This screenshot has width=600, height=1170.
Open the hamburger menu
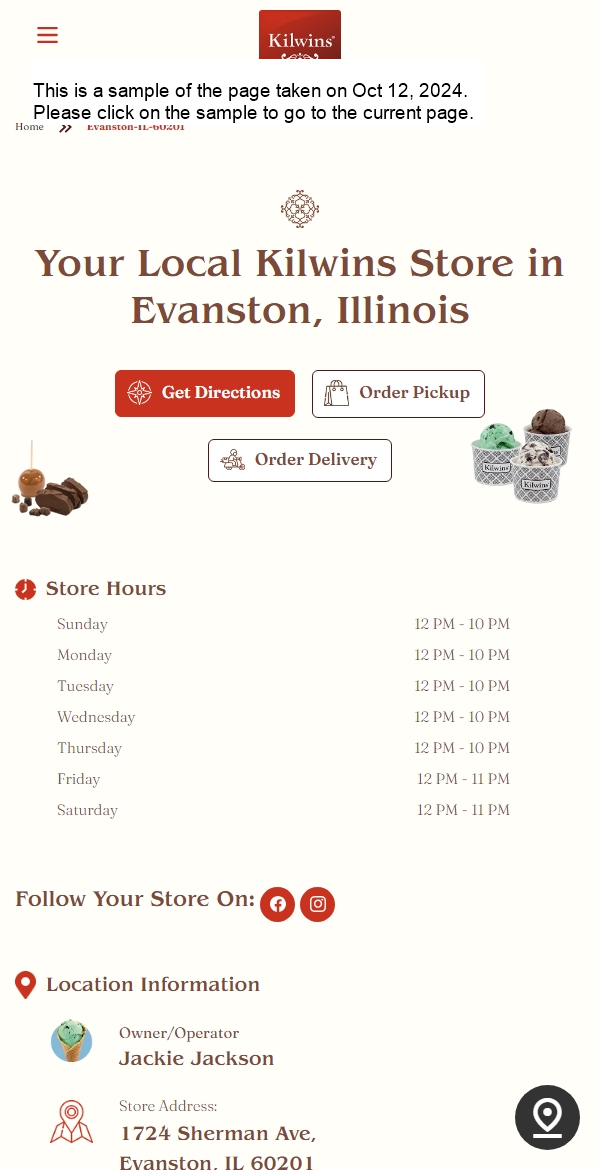pyautogui.click(x=47, y=35)
